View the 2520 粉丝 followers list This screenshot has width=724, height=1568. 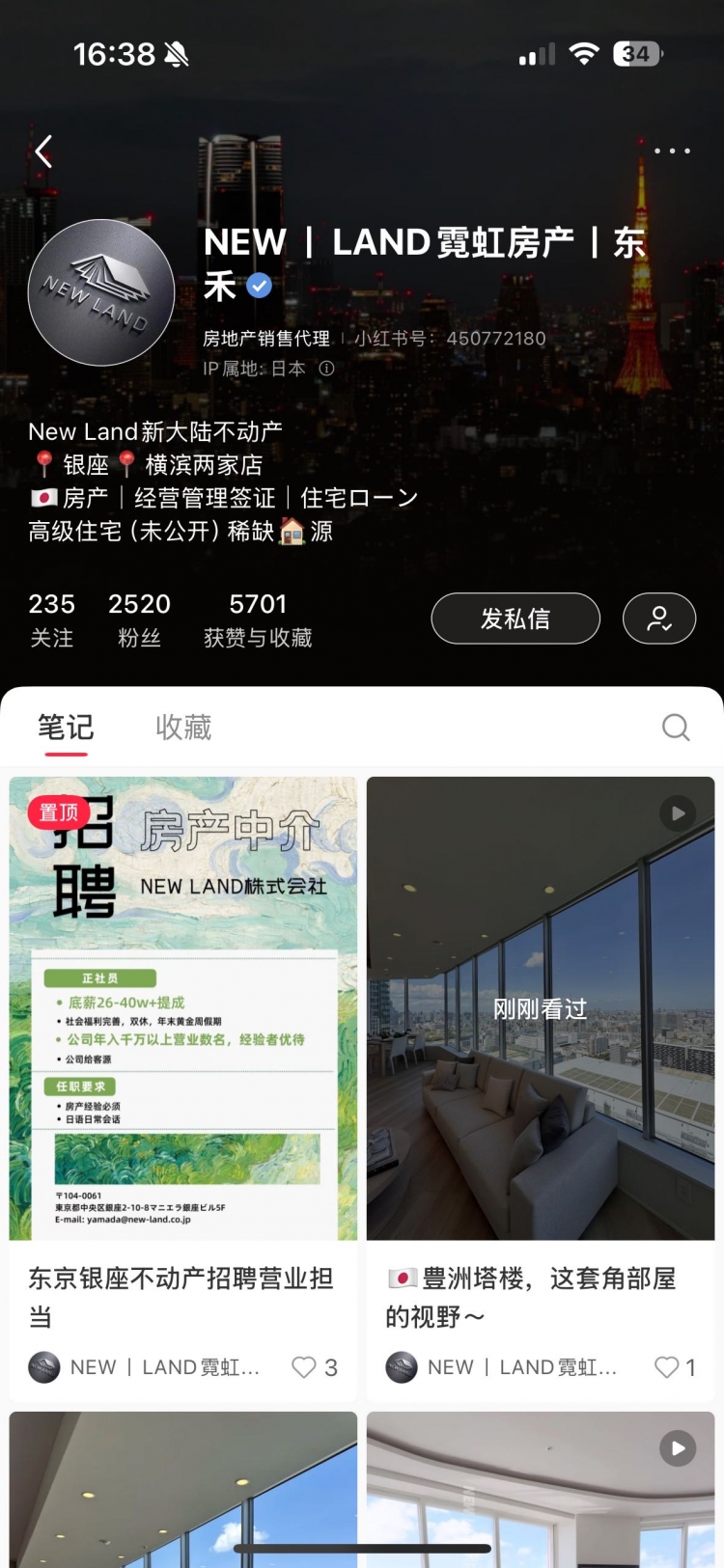coord(139,619)
